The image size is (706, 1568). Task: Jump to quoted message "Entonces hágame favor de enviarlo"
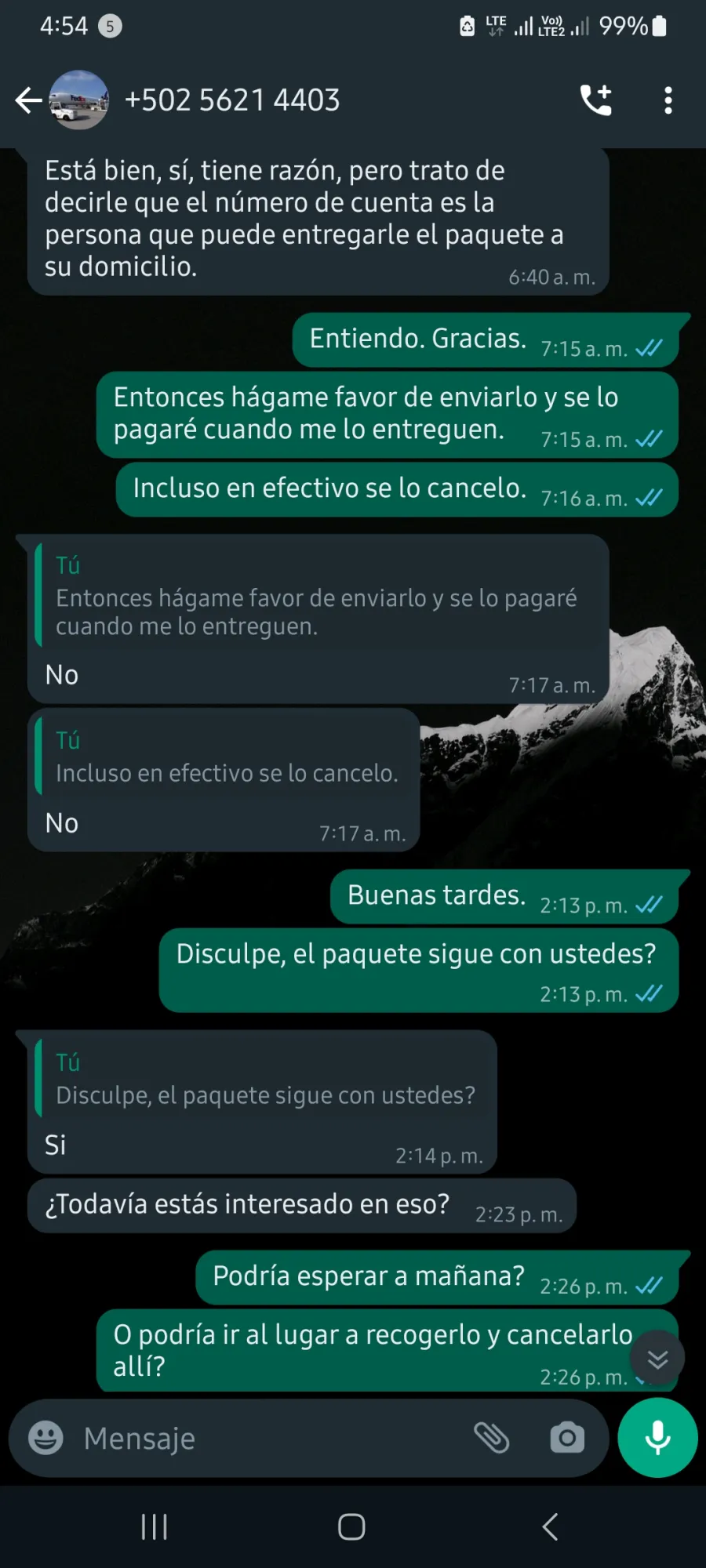[x=318, y=597]
